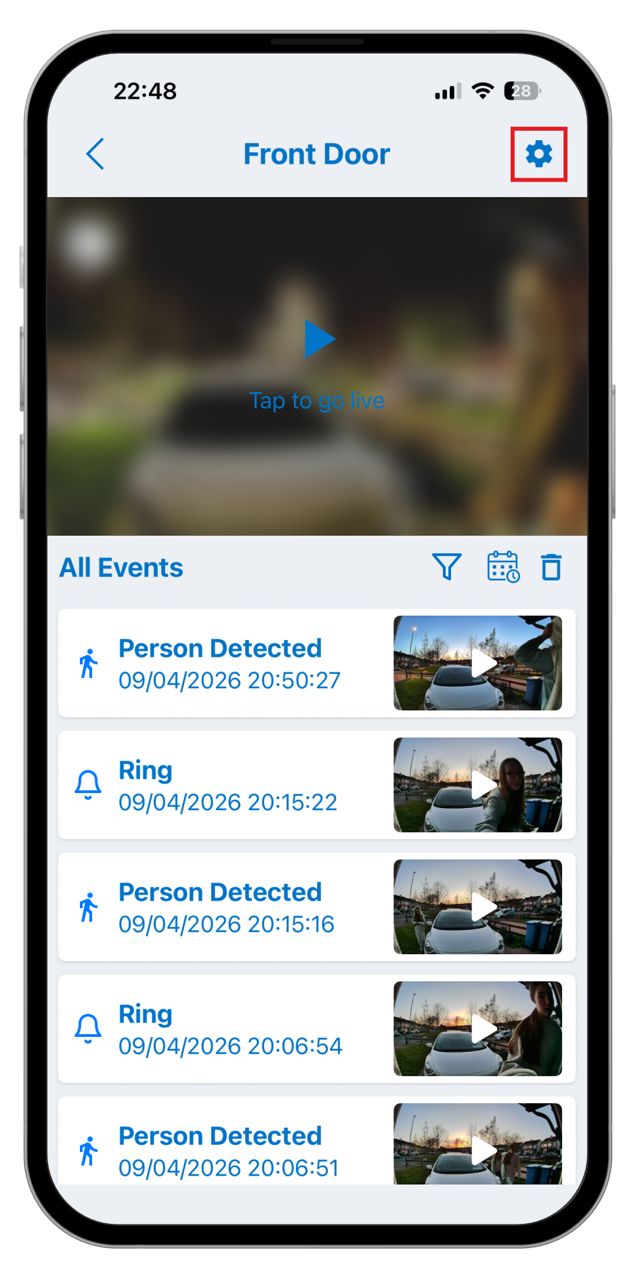
Task: Open the calendar date picker for events
Action: pyautogui.click(x=502, y=567)
